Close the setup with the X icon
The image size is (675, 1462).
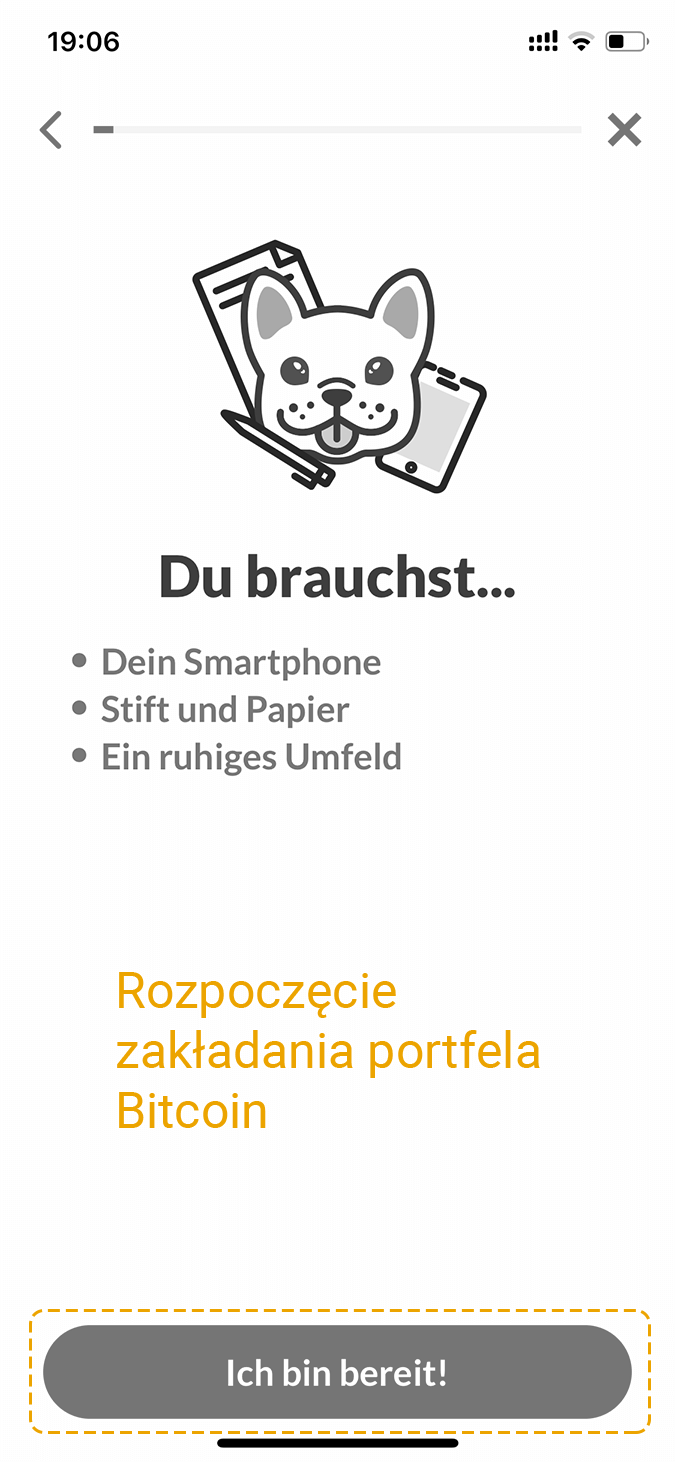tap(624, 130)
